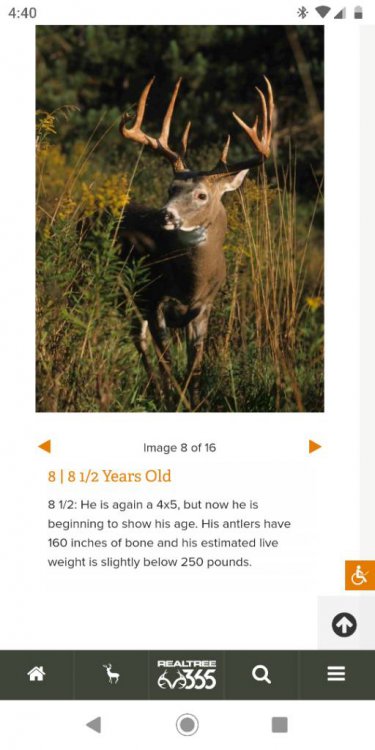Go to the previous gallery image
The image size is (375, 750).
tap(44, 446)
